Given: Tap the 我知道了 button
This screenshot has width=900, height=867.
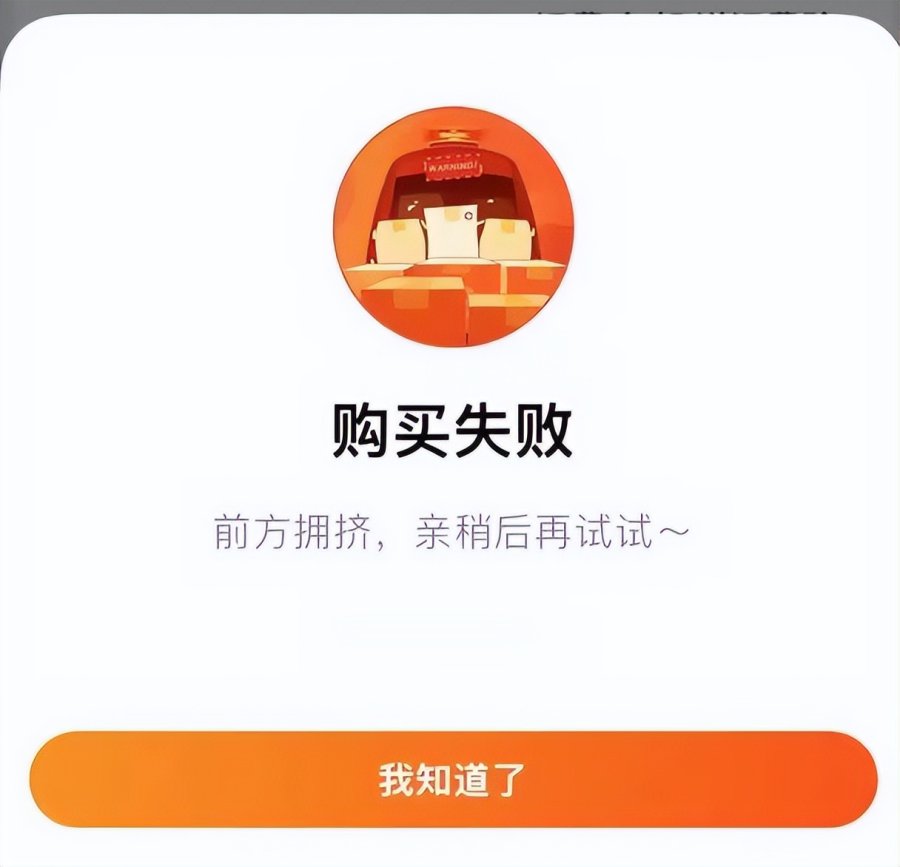Looking at the screenshot, I should point(452,779).
